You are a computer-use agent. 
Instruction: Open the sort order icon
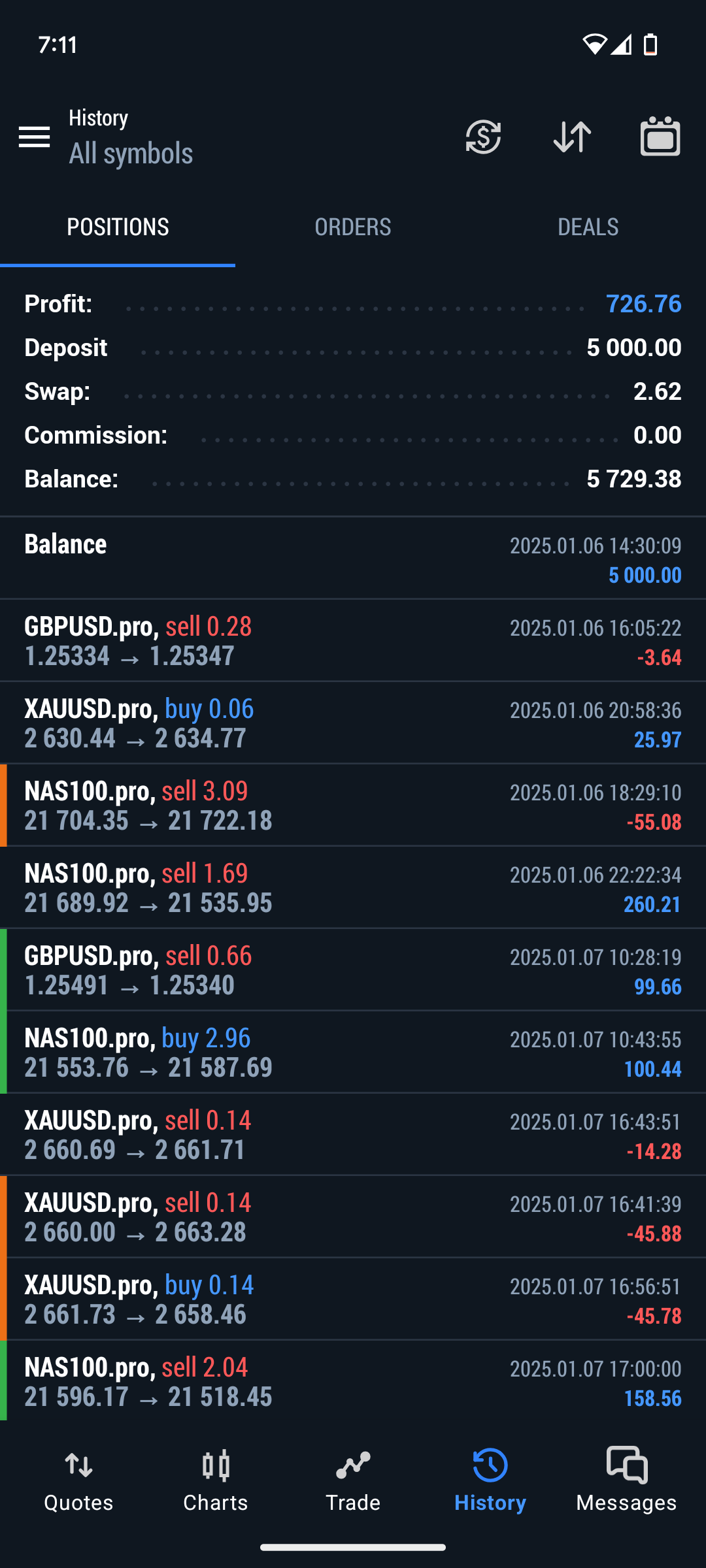point(571,137)
